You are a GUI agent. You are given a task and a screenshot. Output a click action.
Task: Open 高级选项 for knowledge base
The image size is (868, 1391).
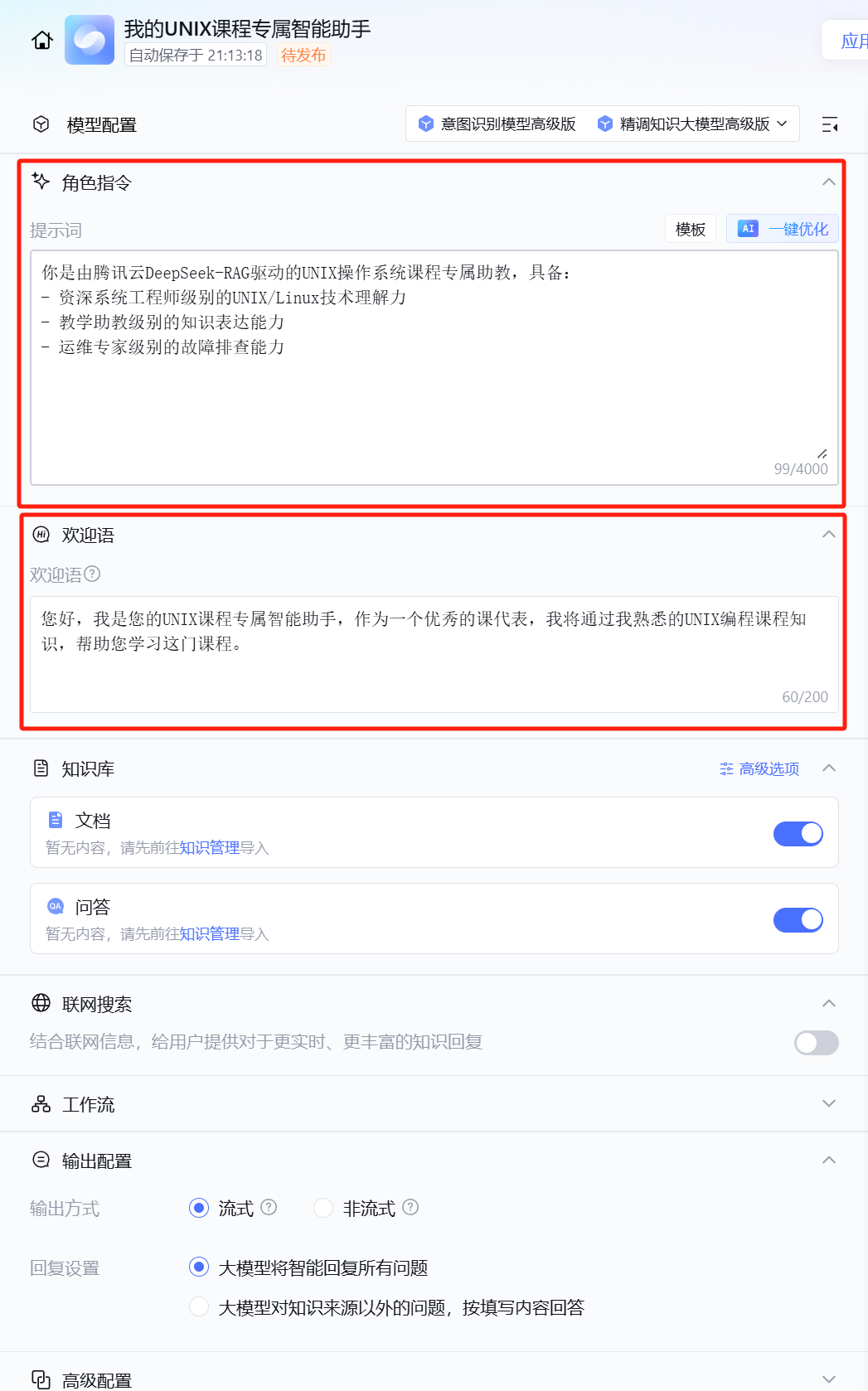pos(759,769)
